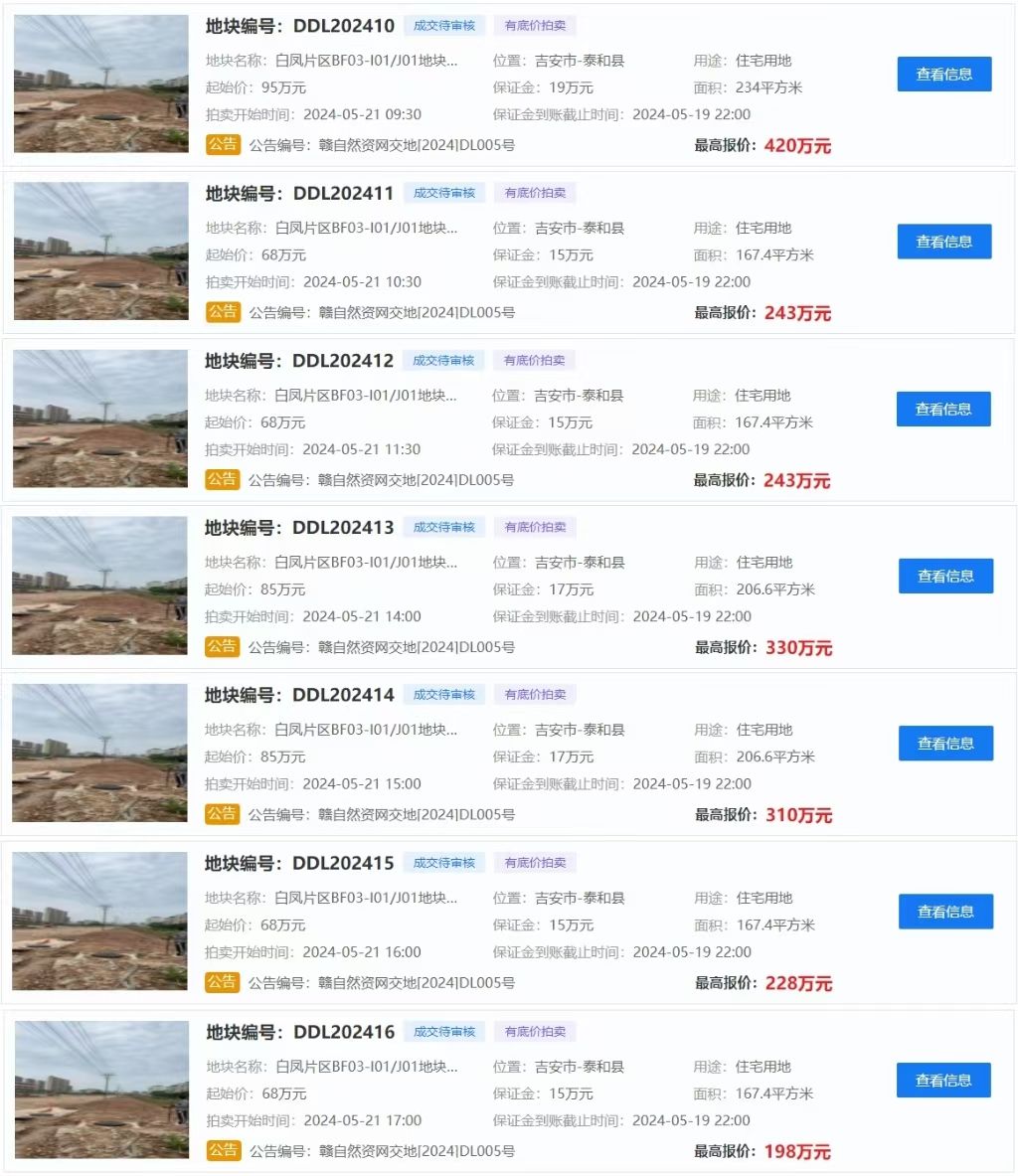View information for DDL202415
The image size is (1018, 1176).
[944, 912]
